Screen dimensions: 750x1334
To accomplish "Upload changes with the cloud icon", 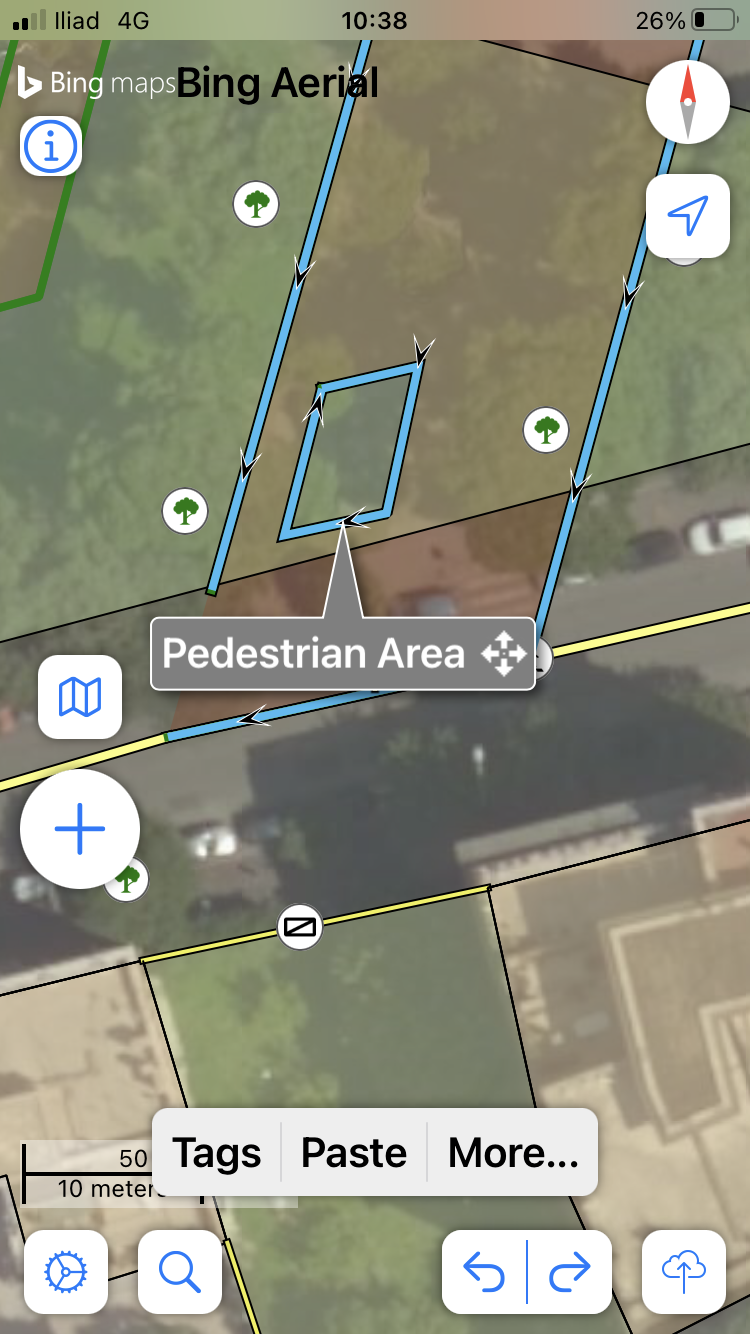I will click(x=684, y=1271).
